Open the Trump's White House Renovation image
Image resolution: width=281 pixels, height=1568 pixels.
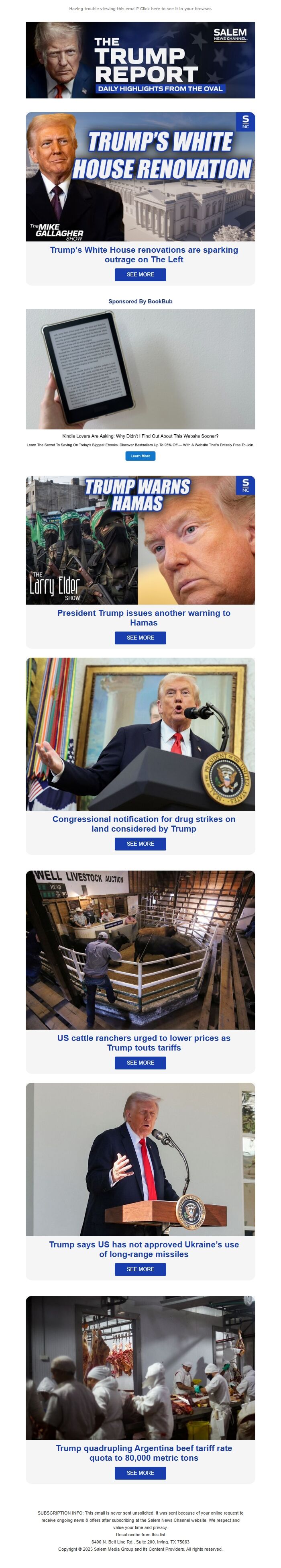pos(140,176)
